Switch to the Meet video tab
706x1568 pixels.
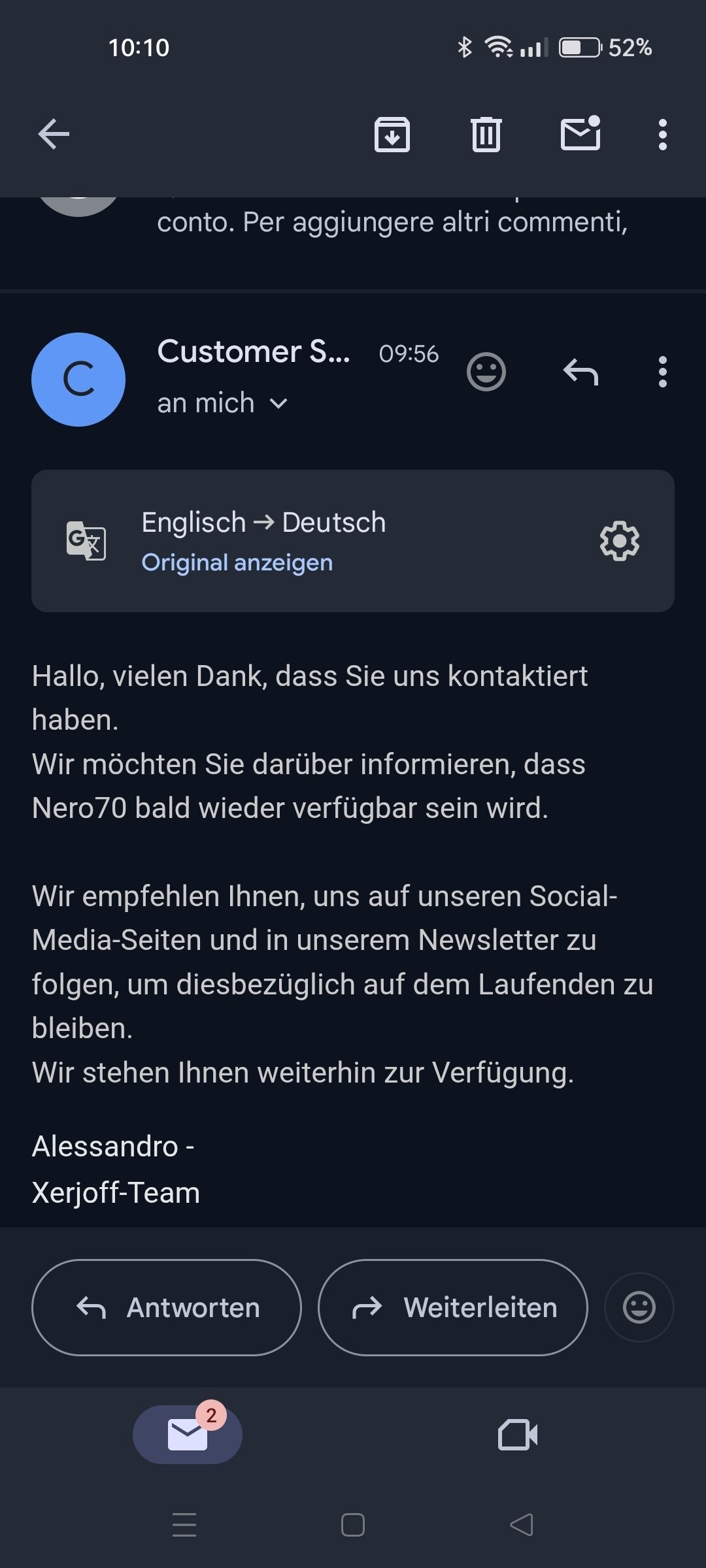tap(518, 1435)
